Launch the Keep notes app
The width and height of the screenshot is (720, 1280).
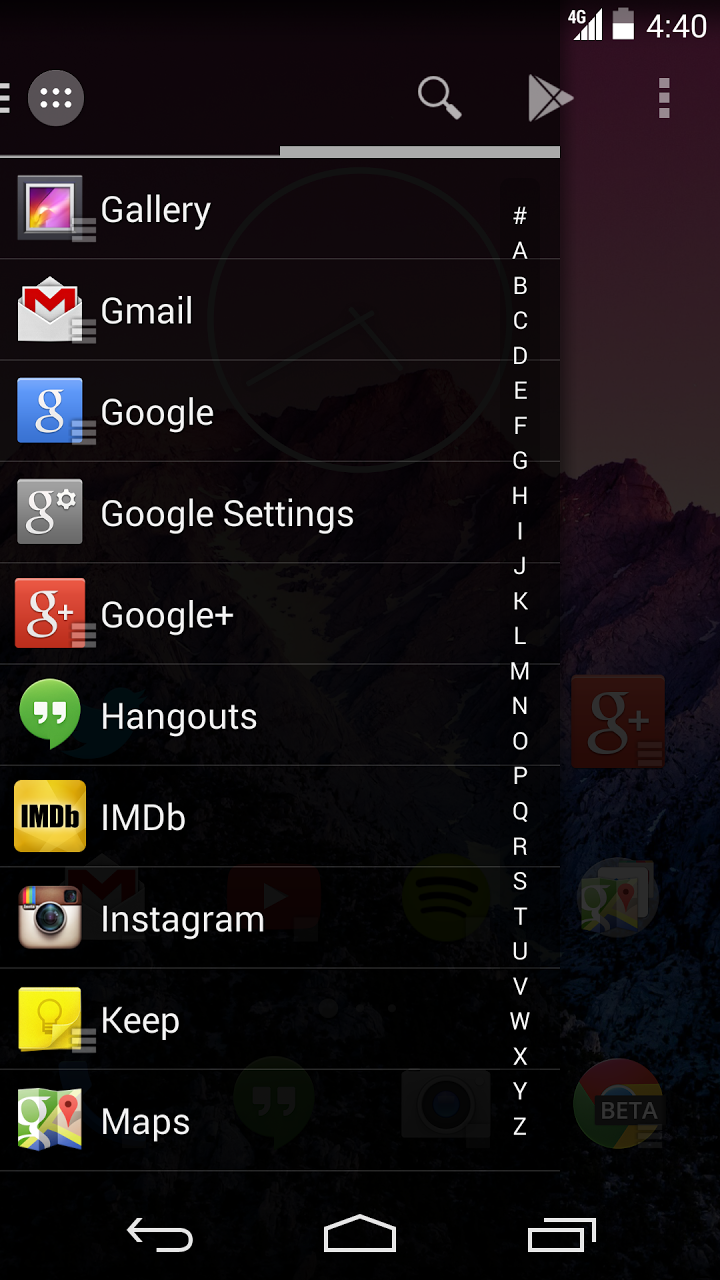140,1020
